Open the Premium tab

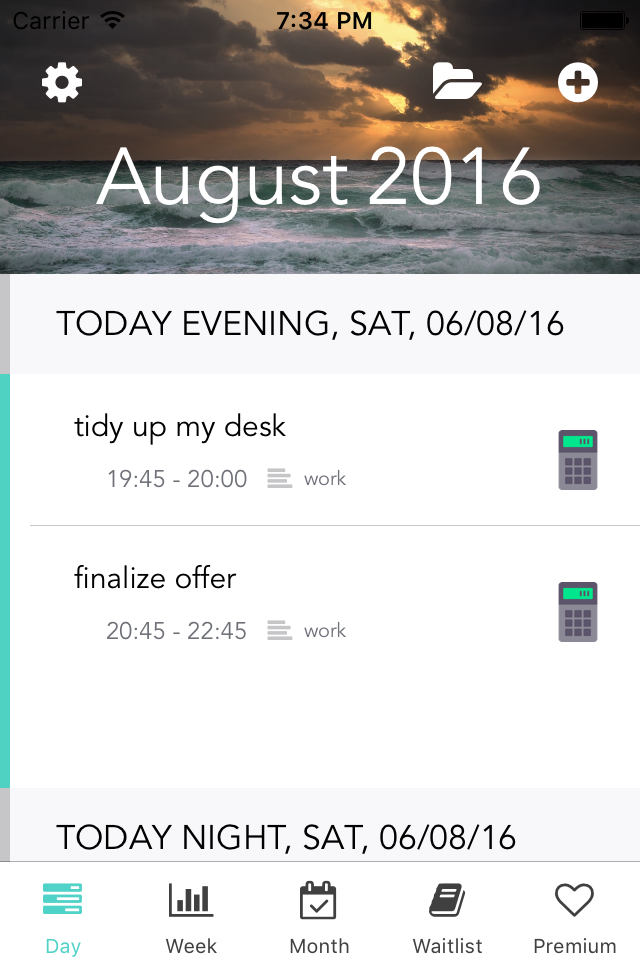[x=574, y=917]
